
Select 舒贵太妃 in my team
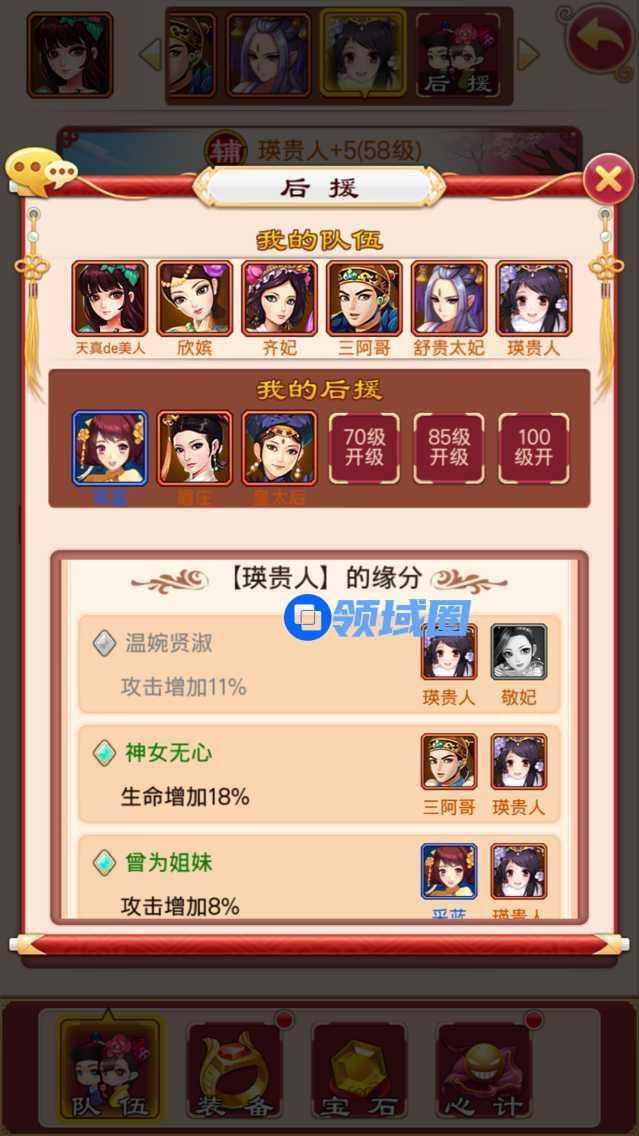(x=449, y=298)
